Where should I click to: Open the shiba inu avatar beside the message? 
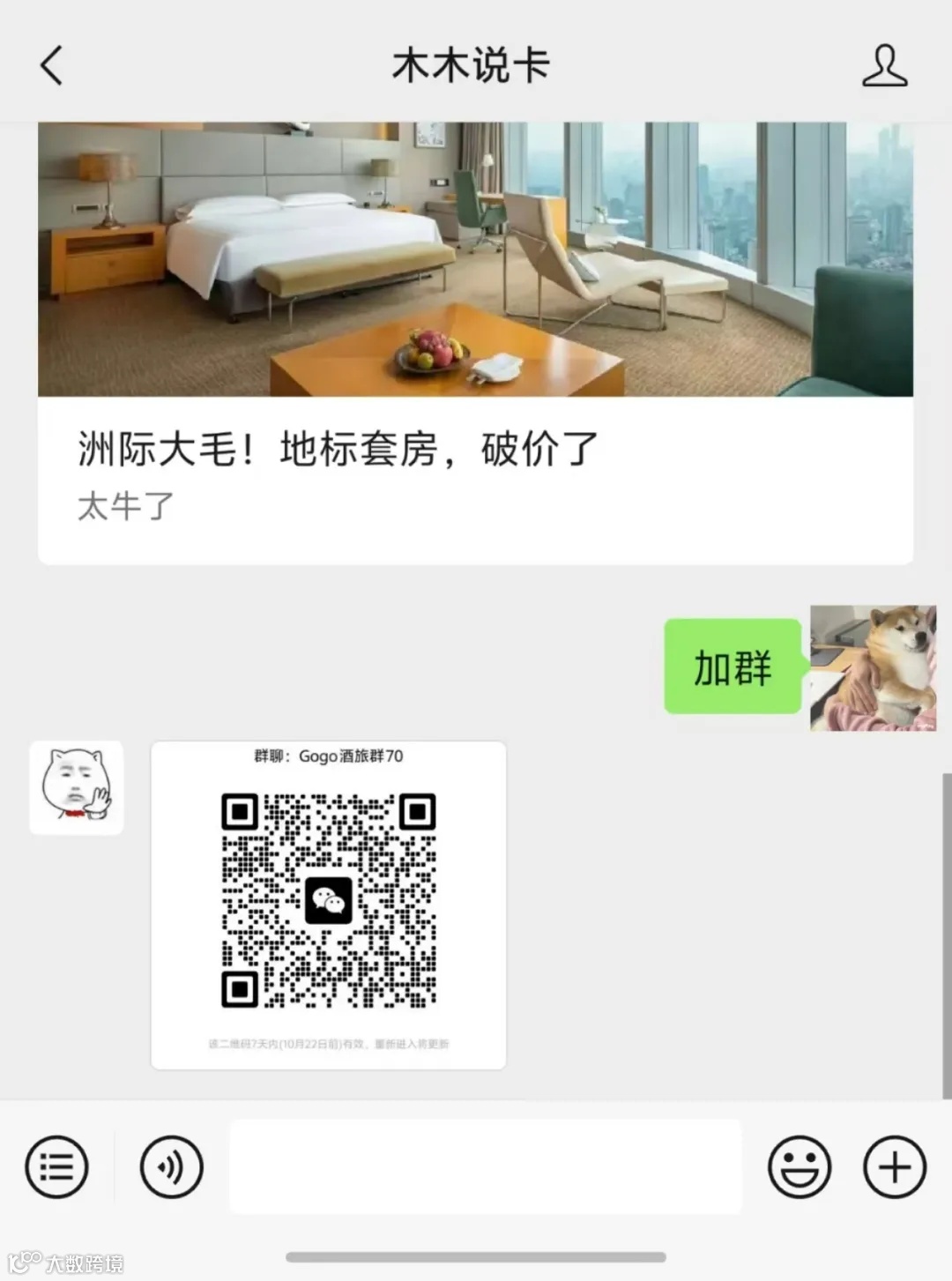pos(873,667)
